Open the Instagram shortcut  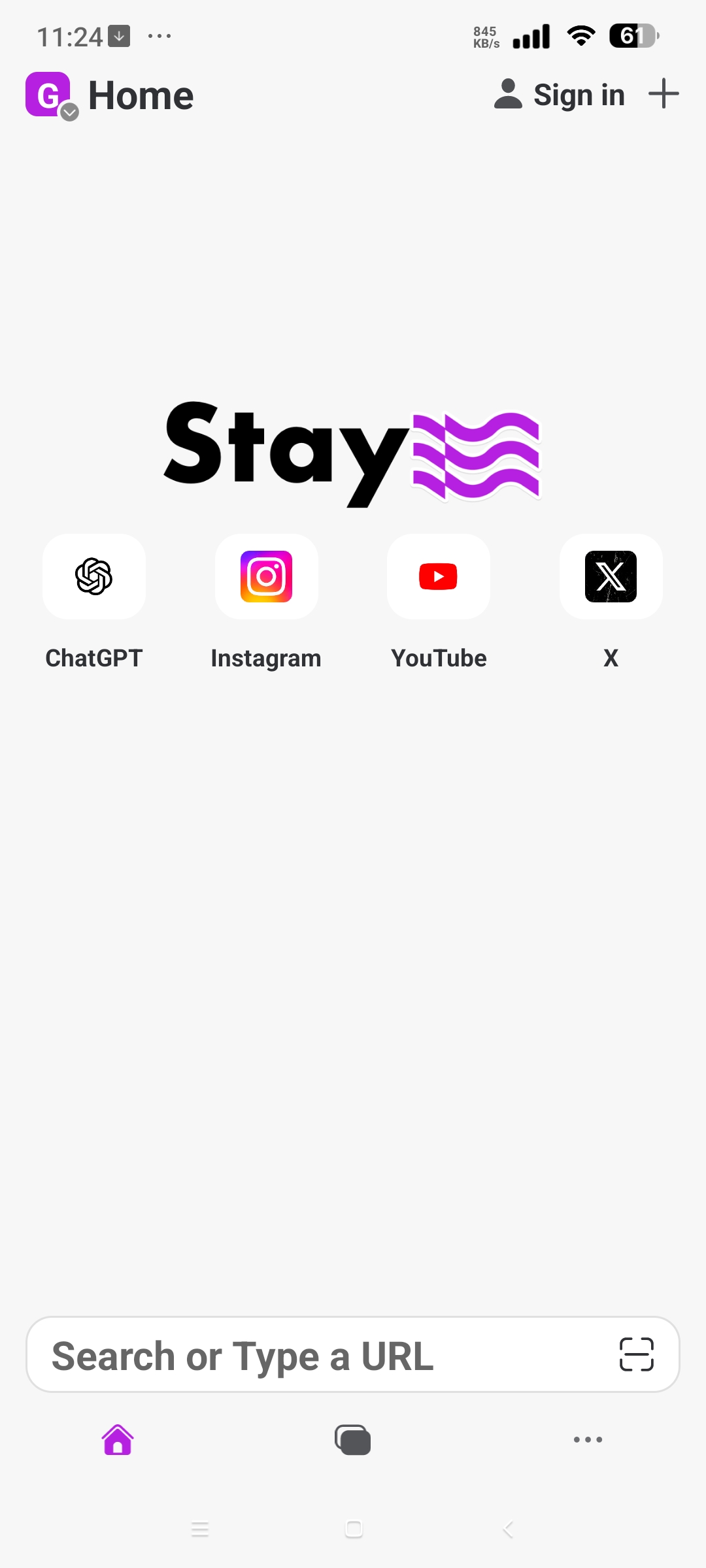pos(266,577)
